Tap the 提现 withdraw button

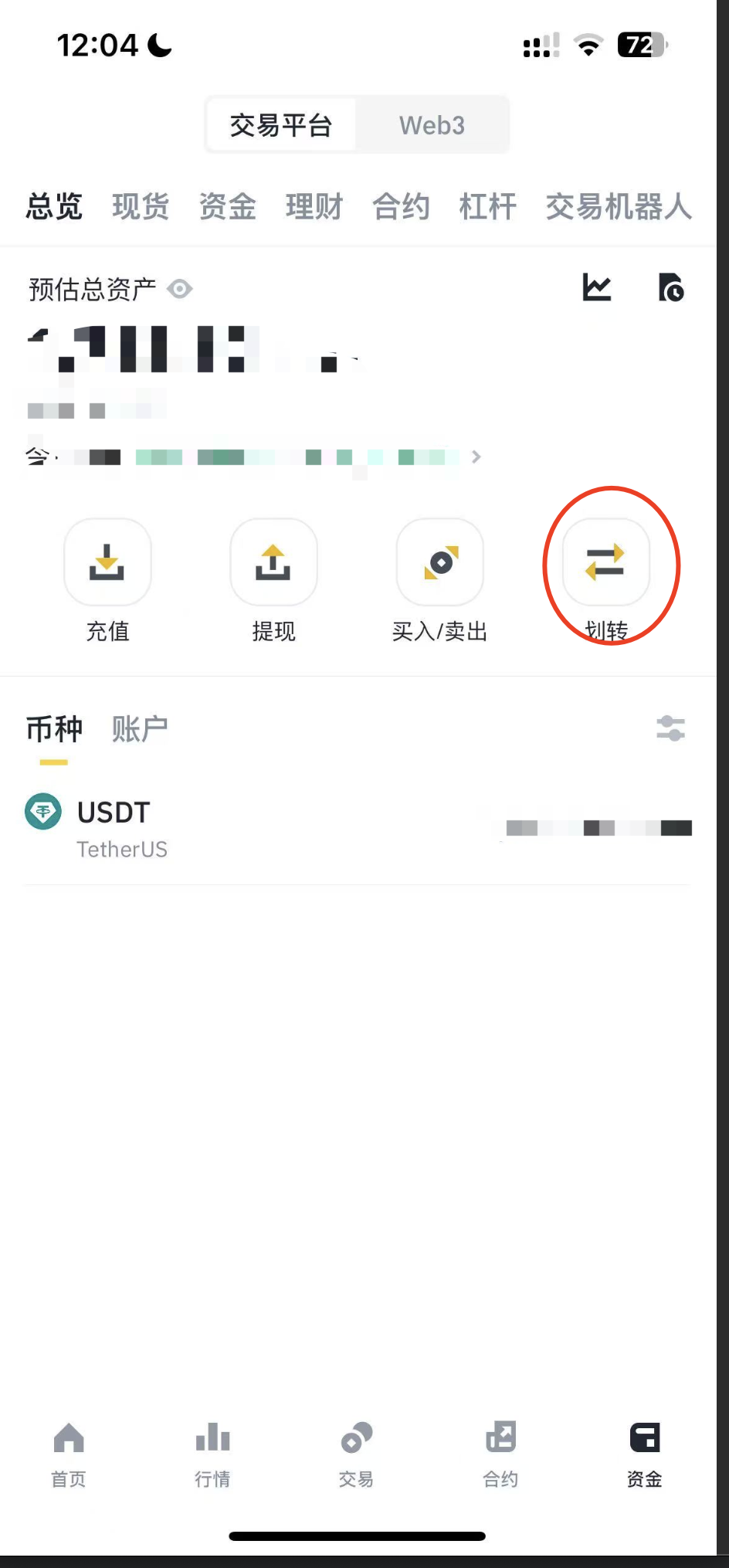click(273, 562)
